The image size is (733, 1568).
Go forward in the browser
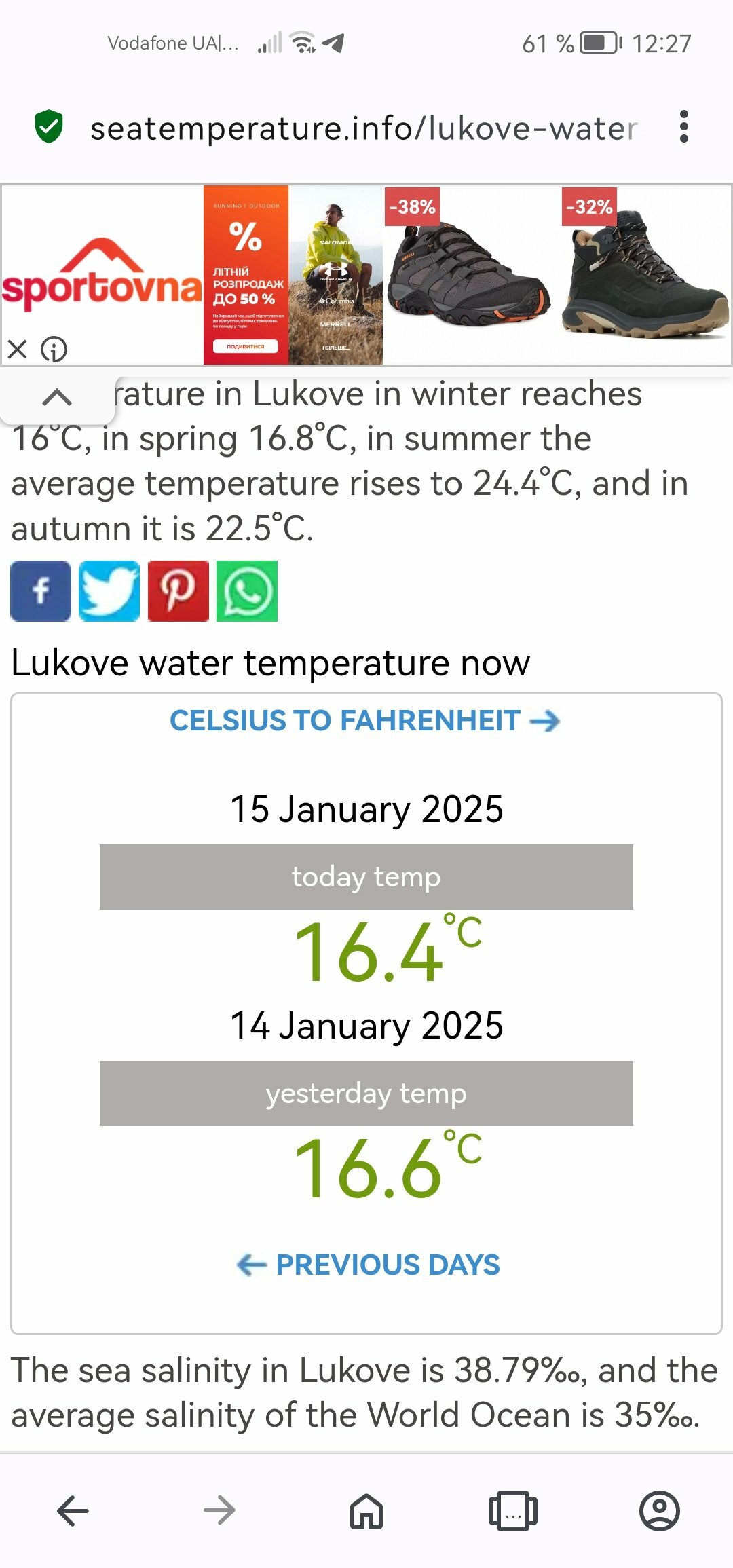(x=219, y=1511)
